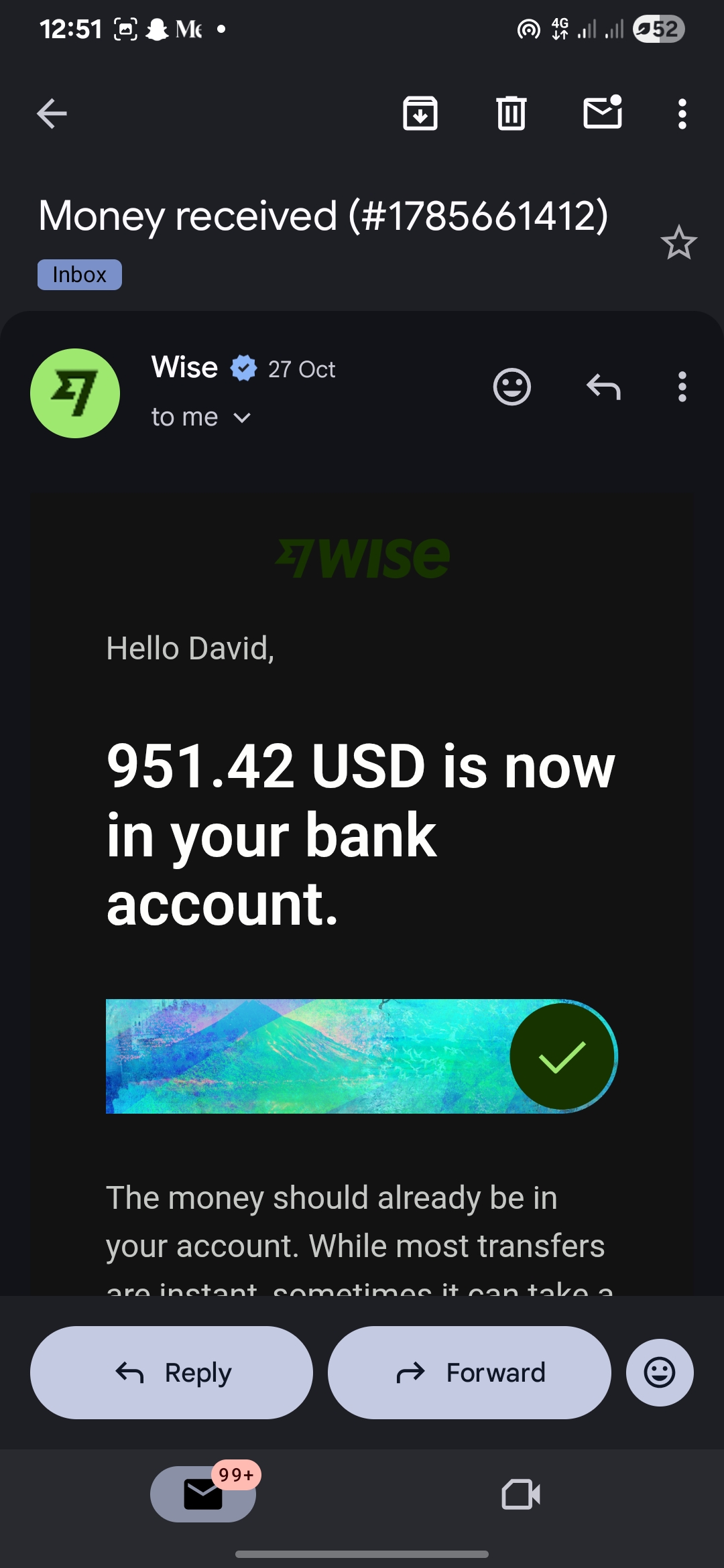Viewport: 724px width, 1568px height.
Task: Switch to the Mail tab
Action: (x=203, y=1494)
